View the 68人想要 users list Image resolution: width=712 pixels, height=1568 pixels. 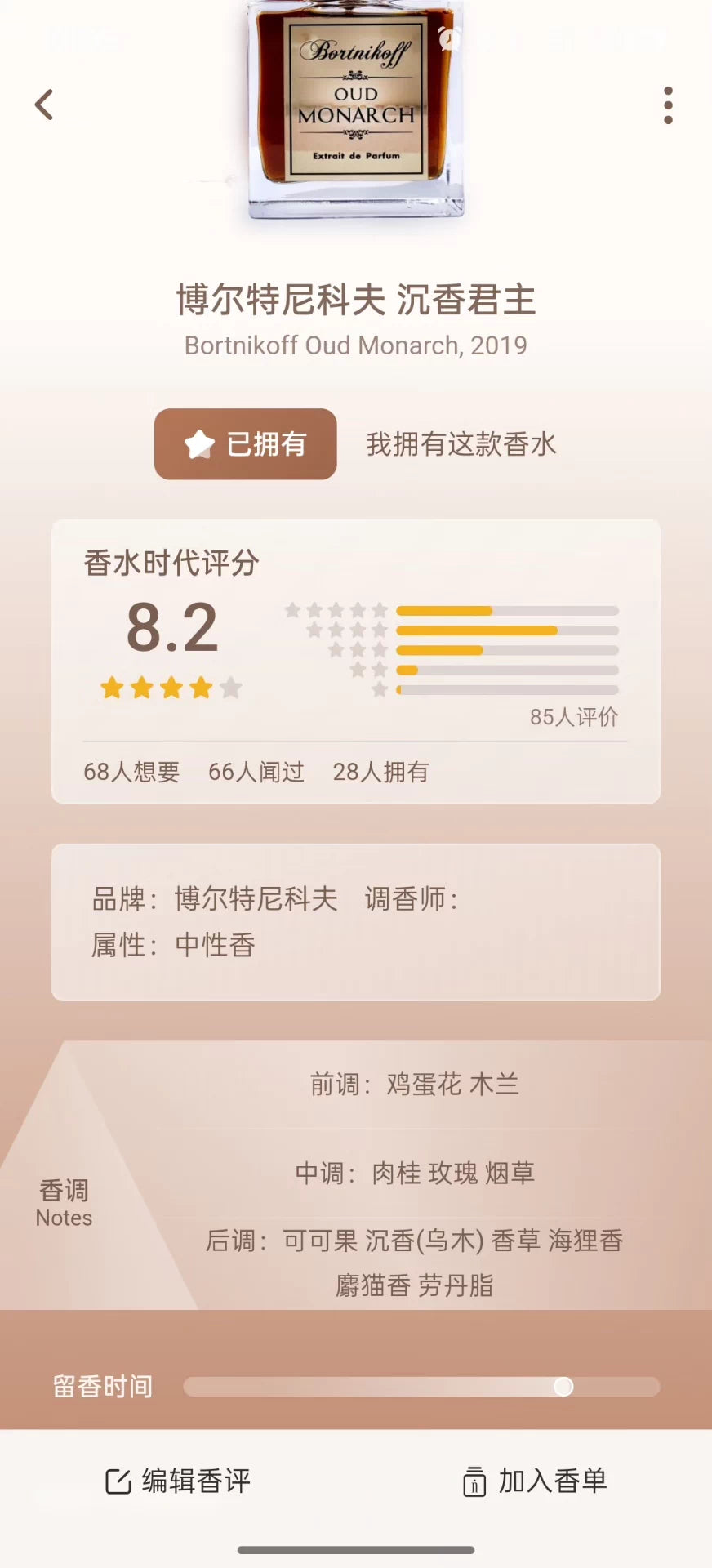[x=131, y=772]
